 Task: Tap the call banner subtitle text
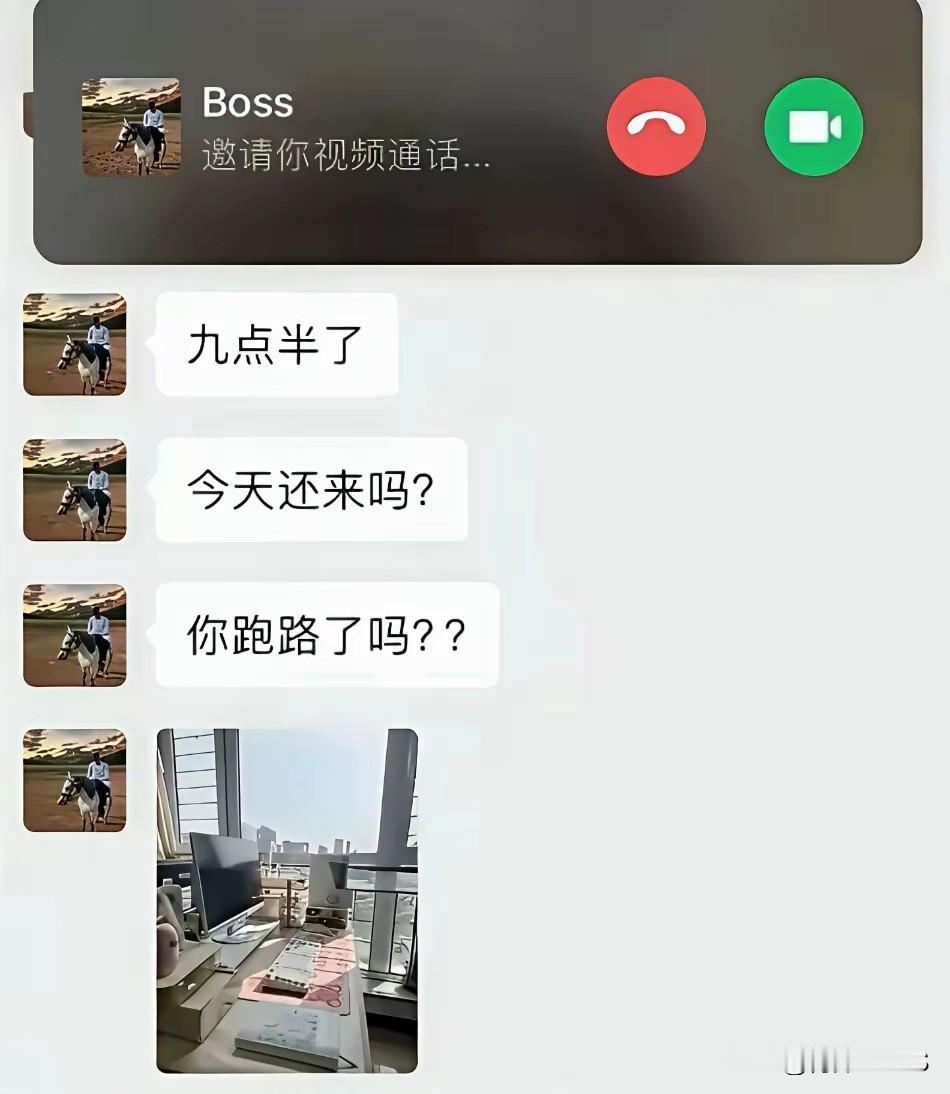345,155
